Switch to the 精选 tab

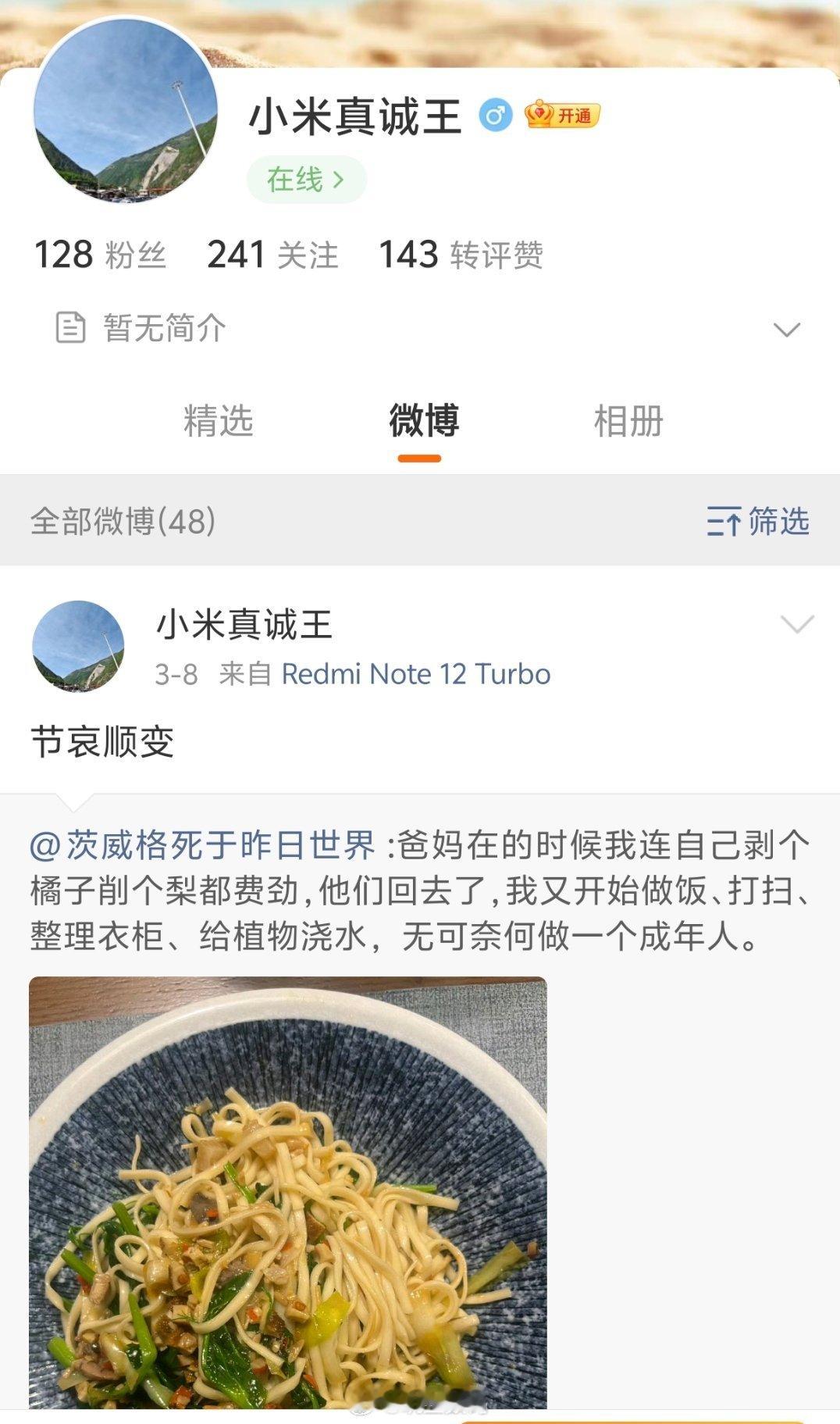pyautogui.click(x=221, y=420)
